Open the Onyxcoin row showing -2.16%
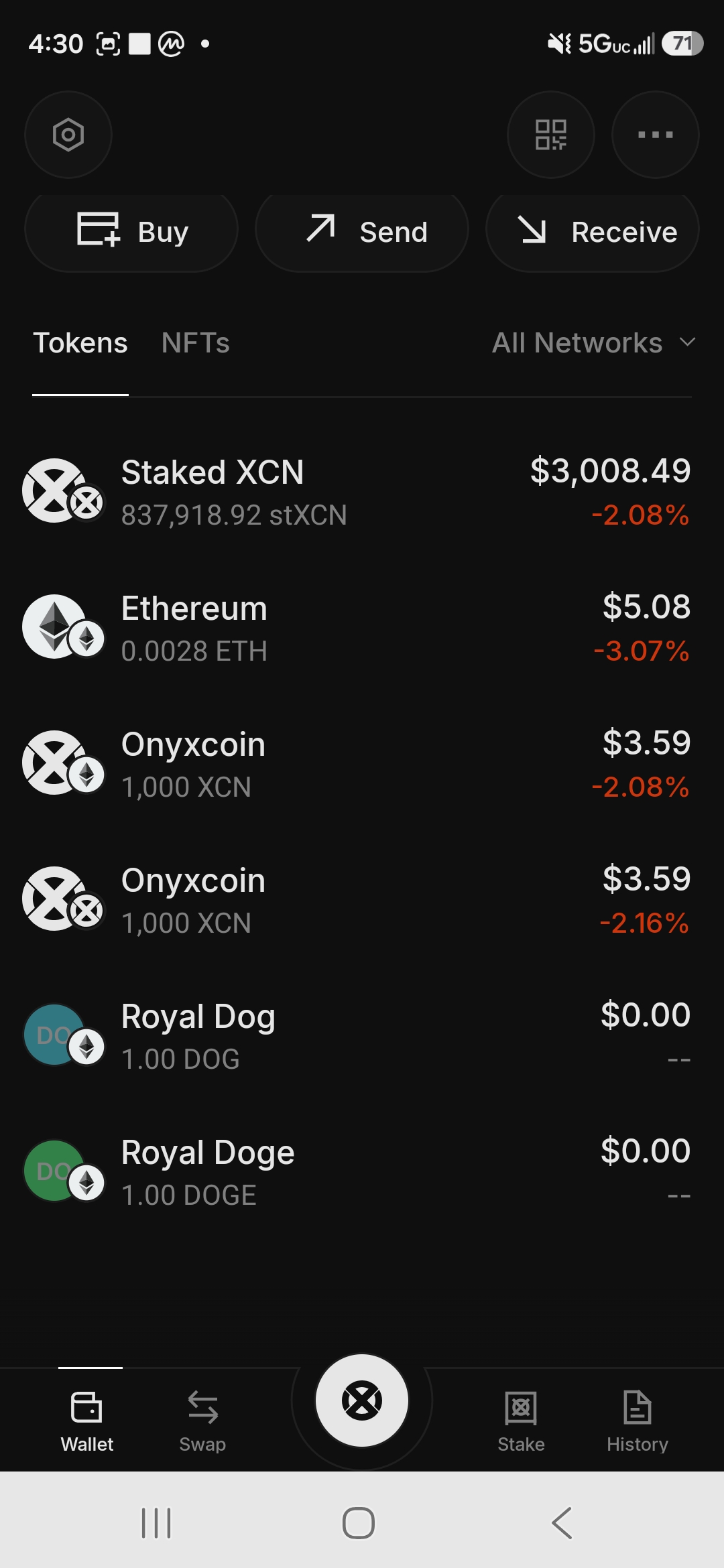The width and height of the screenshot is (724, 1568). (x=362, y=901)
